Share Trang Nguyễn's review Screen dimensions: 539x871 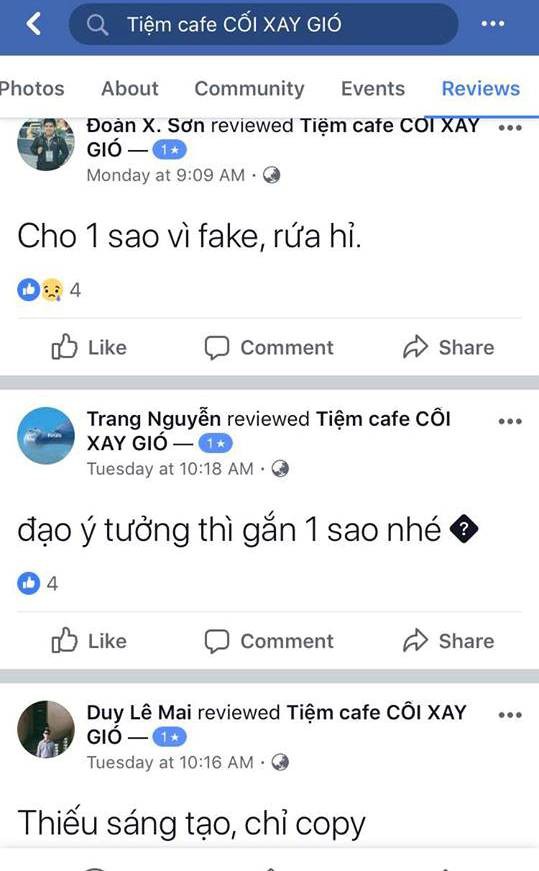[x=448, y=641]
